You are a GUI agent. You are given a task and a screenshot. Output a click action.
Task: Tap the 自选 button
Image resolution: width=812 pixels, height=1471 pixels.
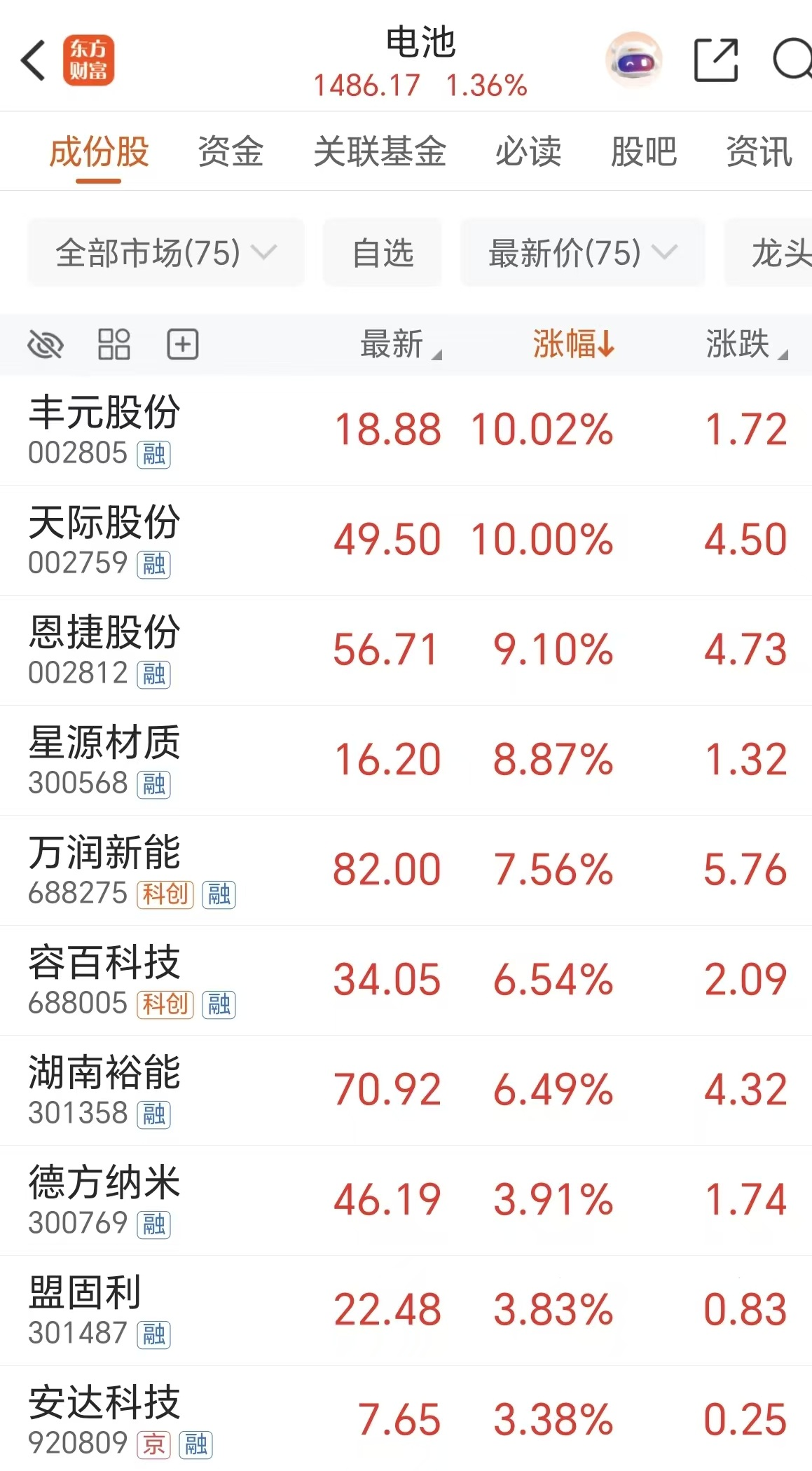[x=382, y=253]
